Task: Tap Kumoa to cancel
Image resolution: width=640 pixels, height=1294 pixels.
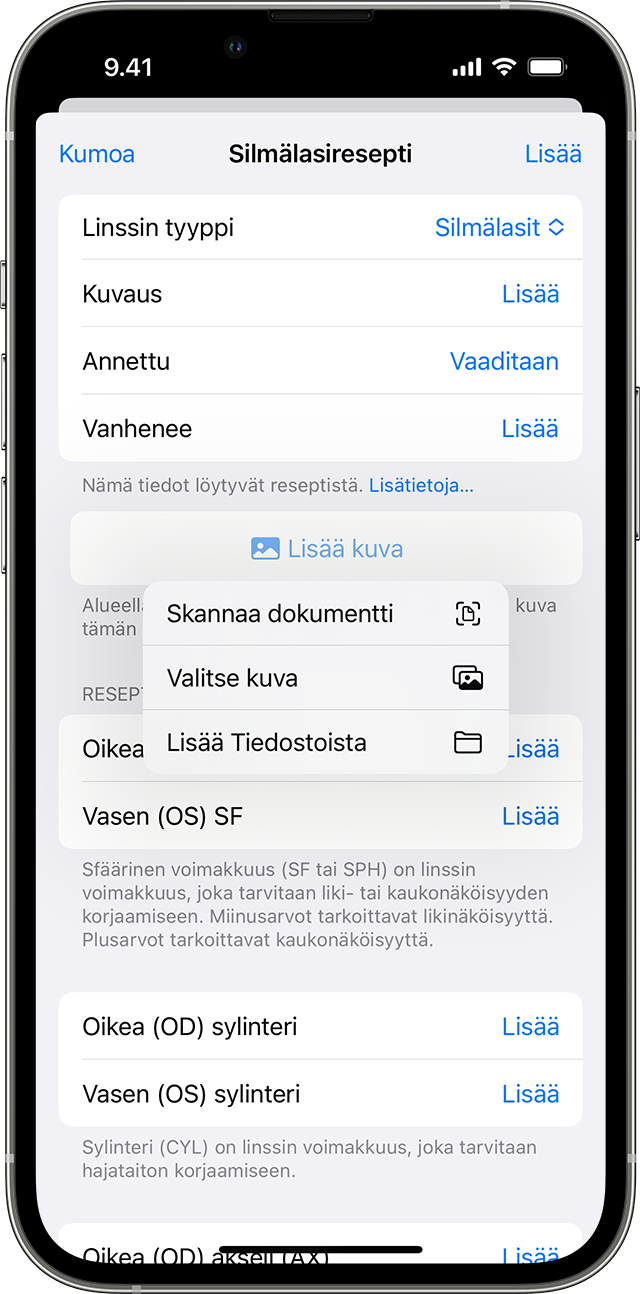Action: [97, 154]
